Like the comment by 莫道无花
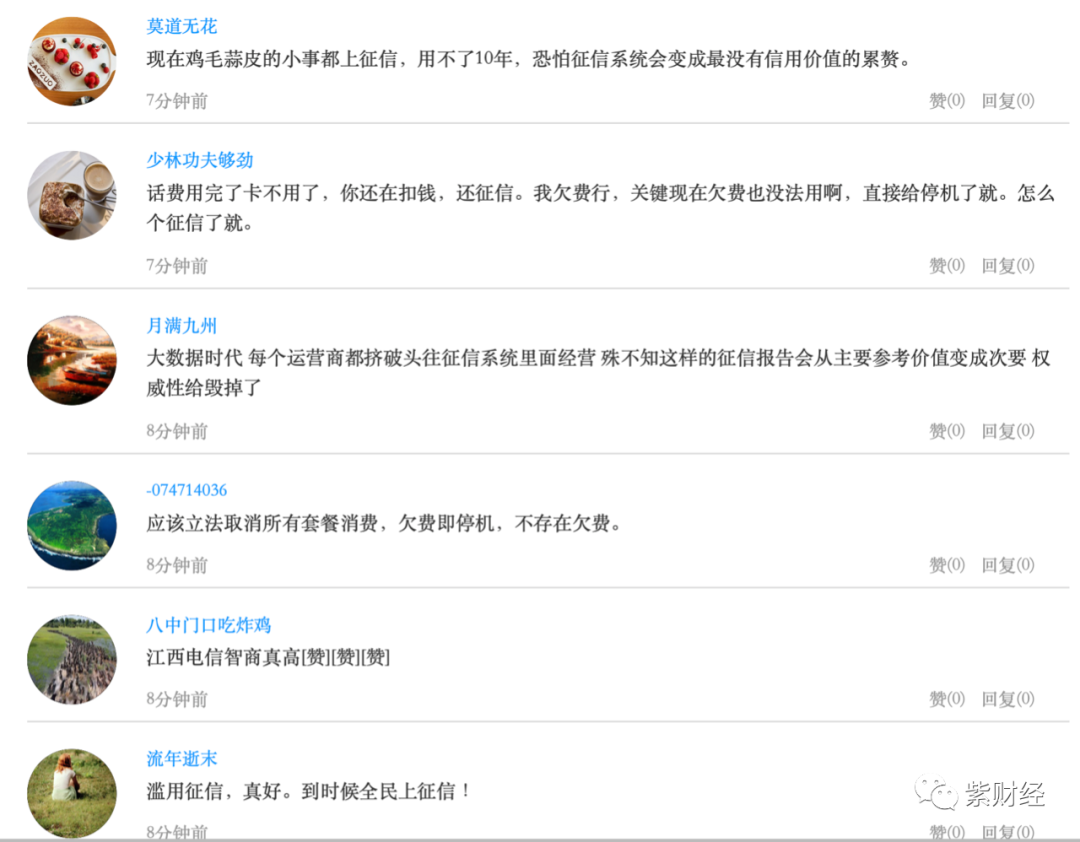 point(947,101)
